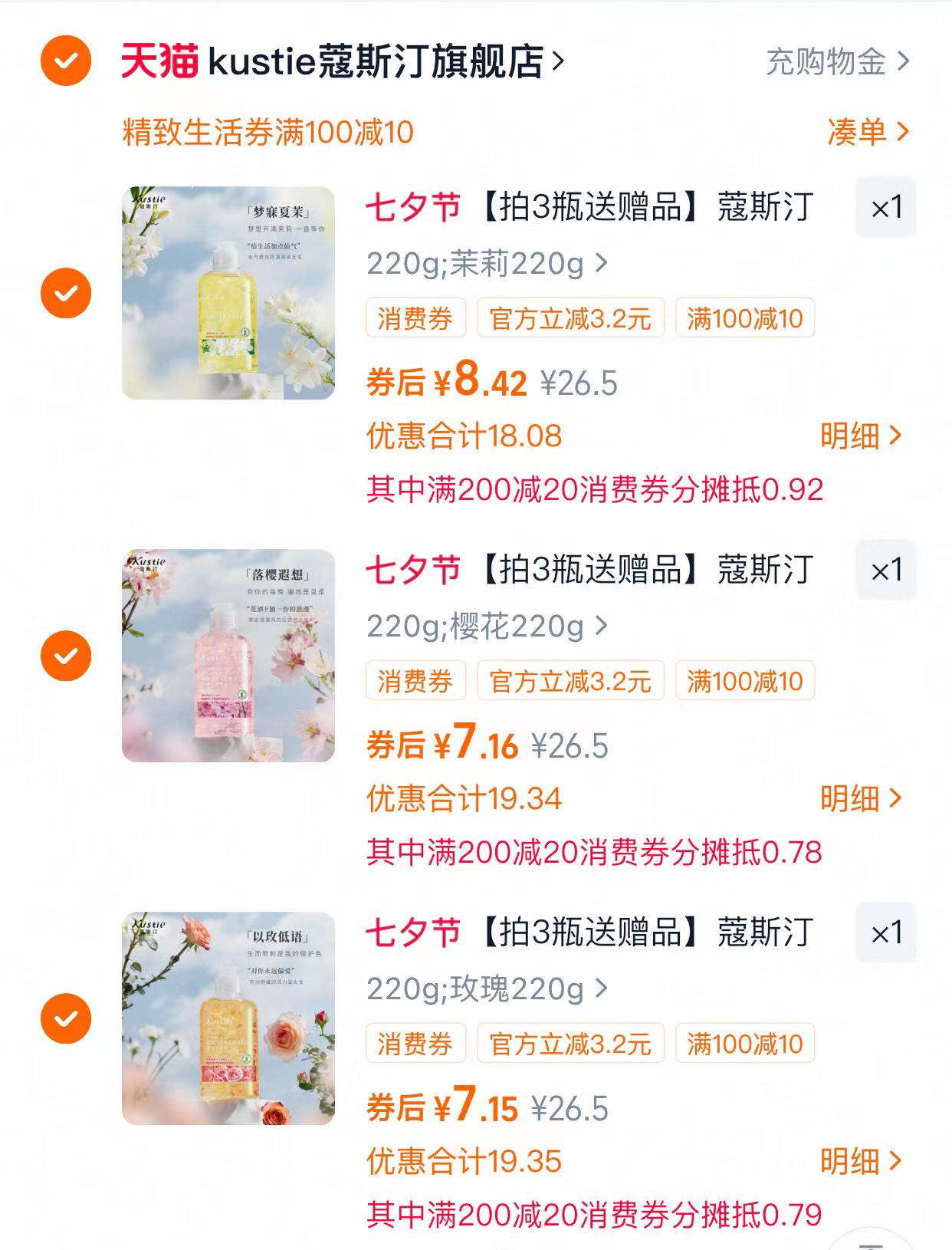952x1250 pixels.
Task: Open SKU selector for 樱花220g variant
Action: tap(483, 627)
